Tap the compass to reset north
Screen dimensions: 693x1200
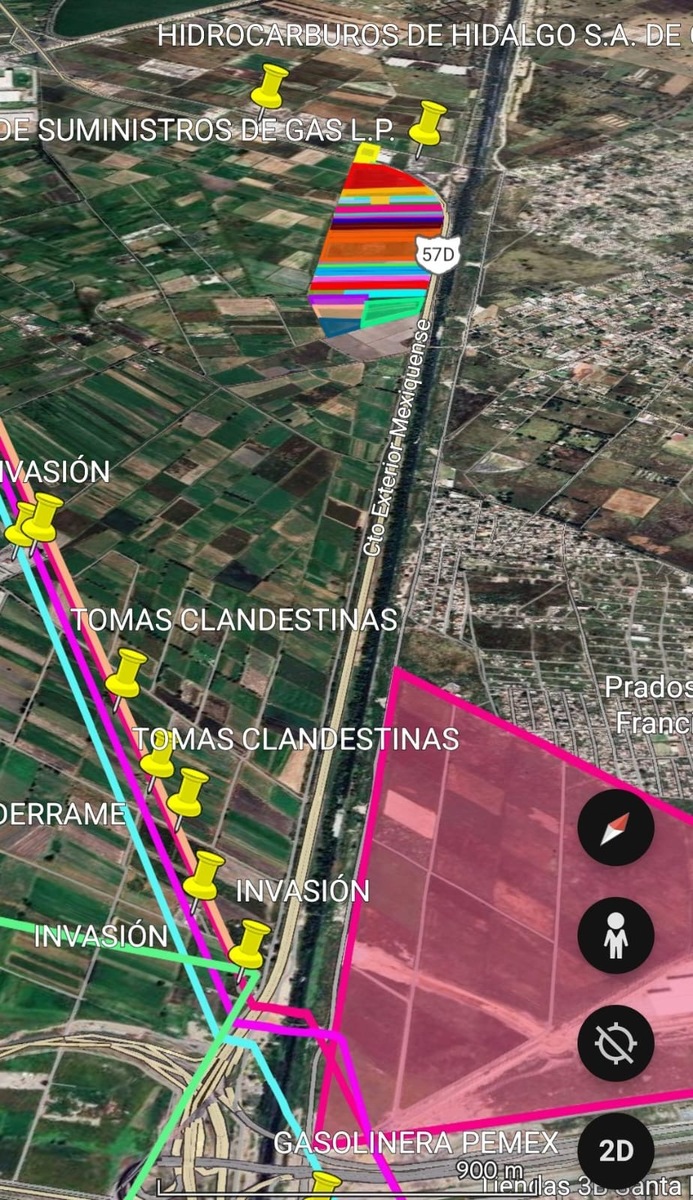coord(616,828)
